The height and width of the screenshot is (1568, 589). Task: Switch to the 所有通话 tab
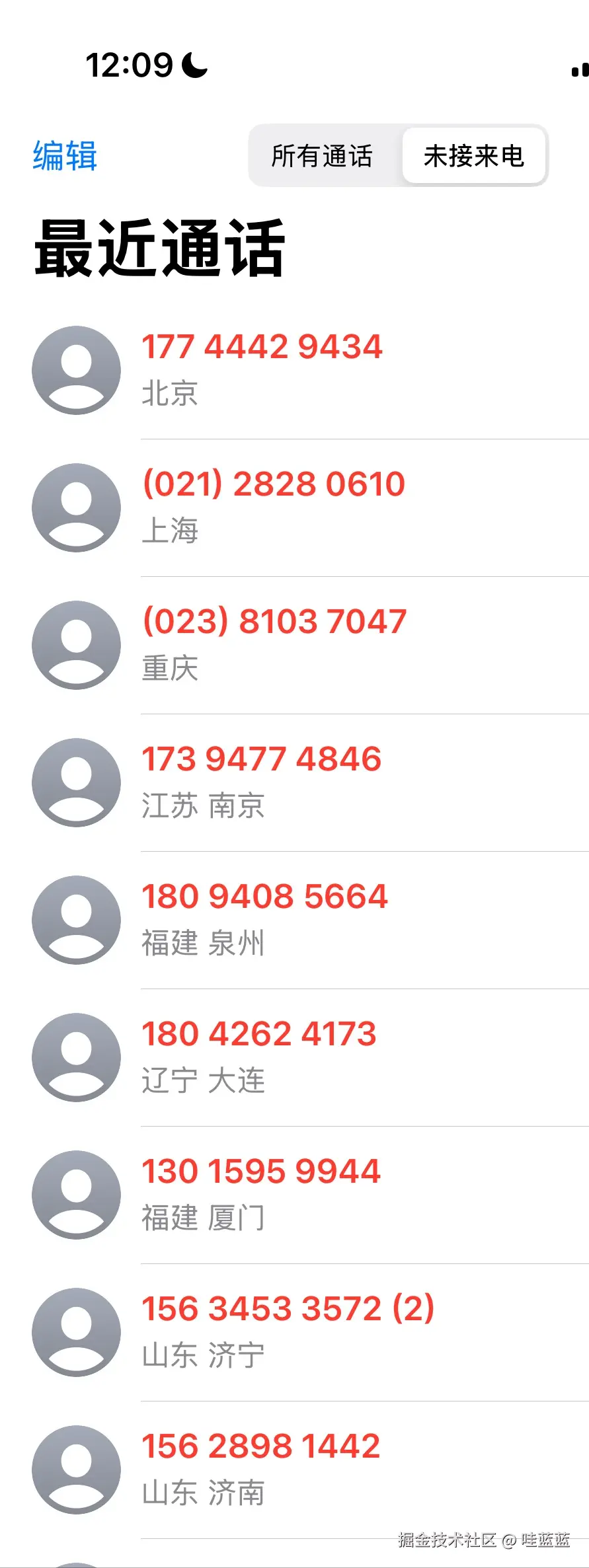tap(322, 156)
